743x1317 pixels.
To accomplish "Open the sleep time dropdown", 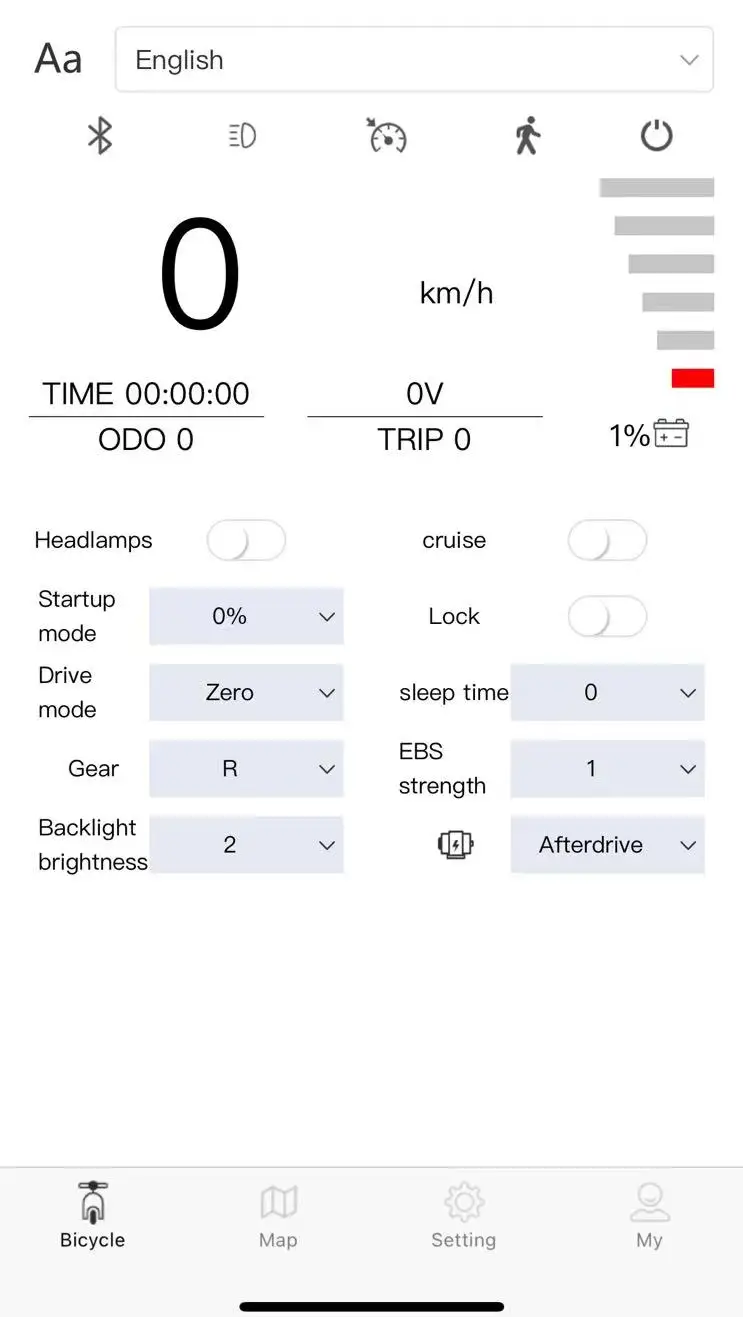I will click(x=607, y=693).
